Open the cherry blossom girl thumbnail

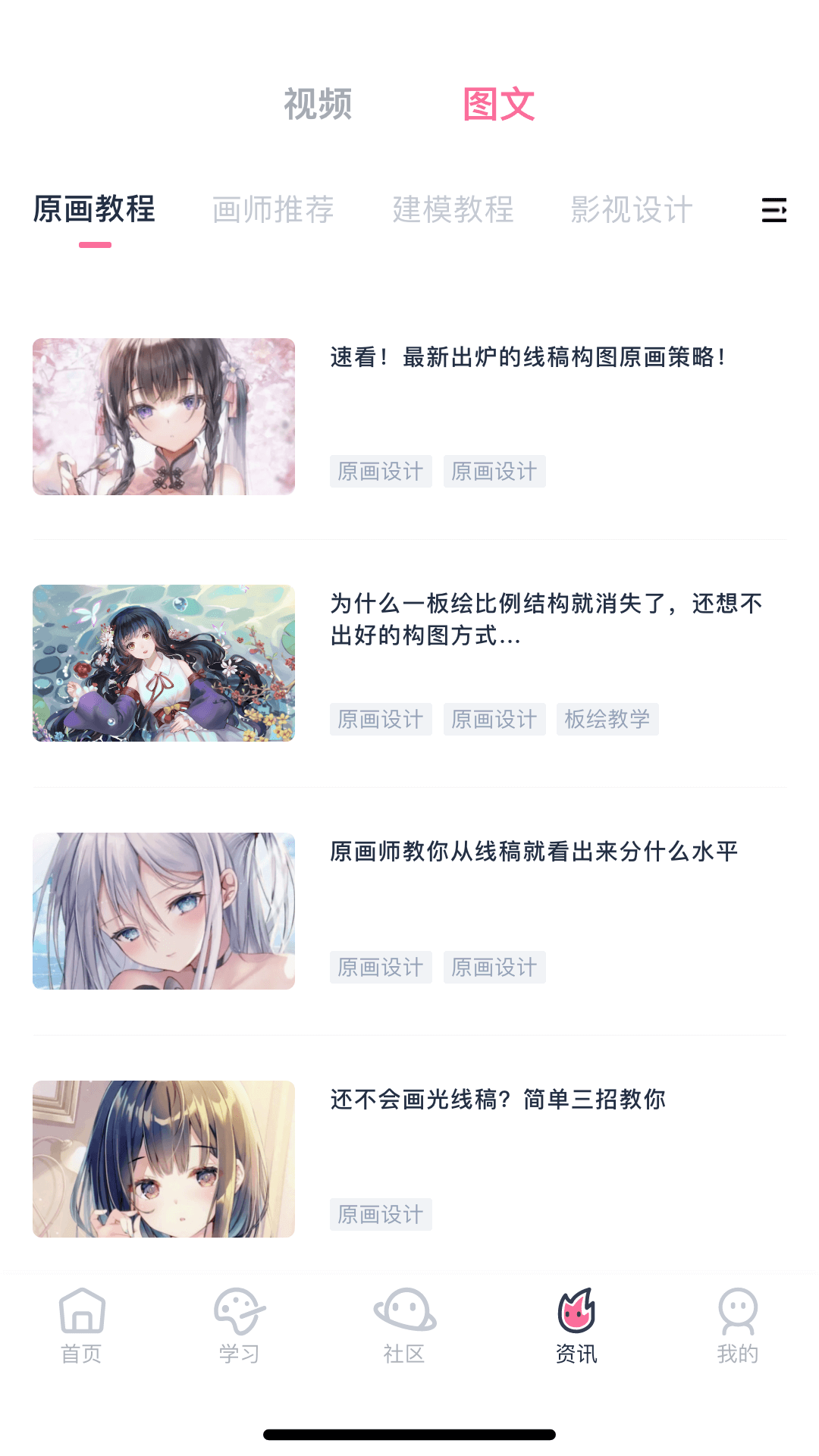point(164,416)
